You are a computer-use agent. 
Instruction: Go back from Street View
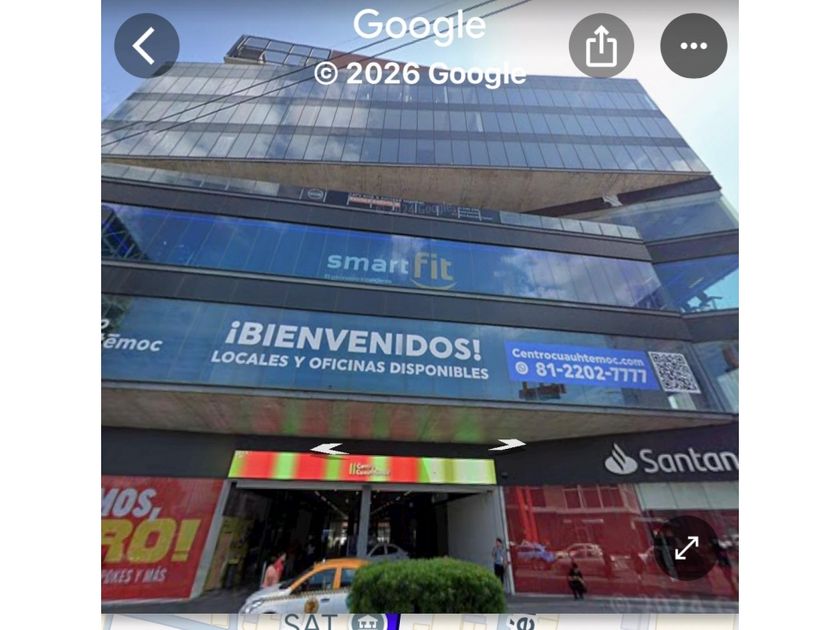[x=147, y=46]
